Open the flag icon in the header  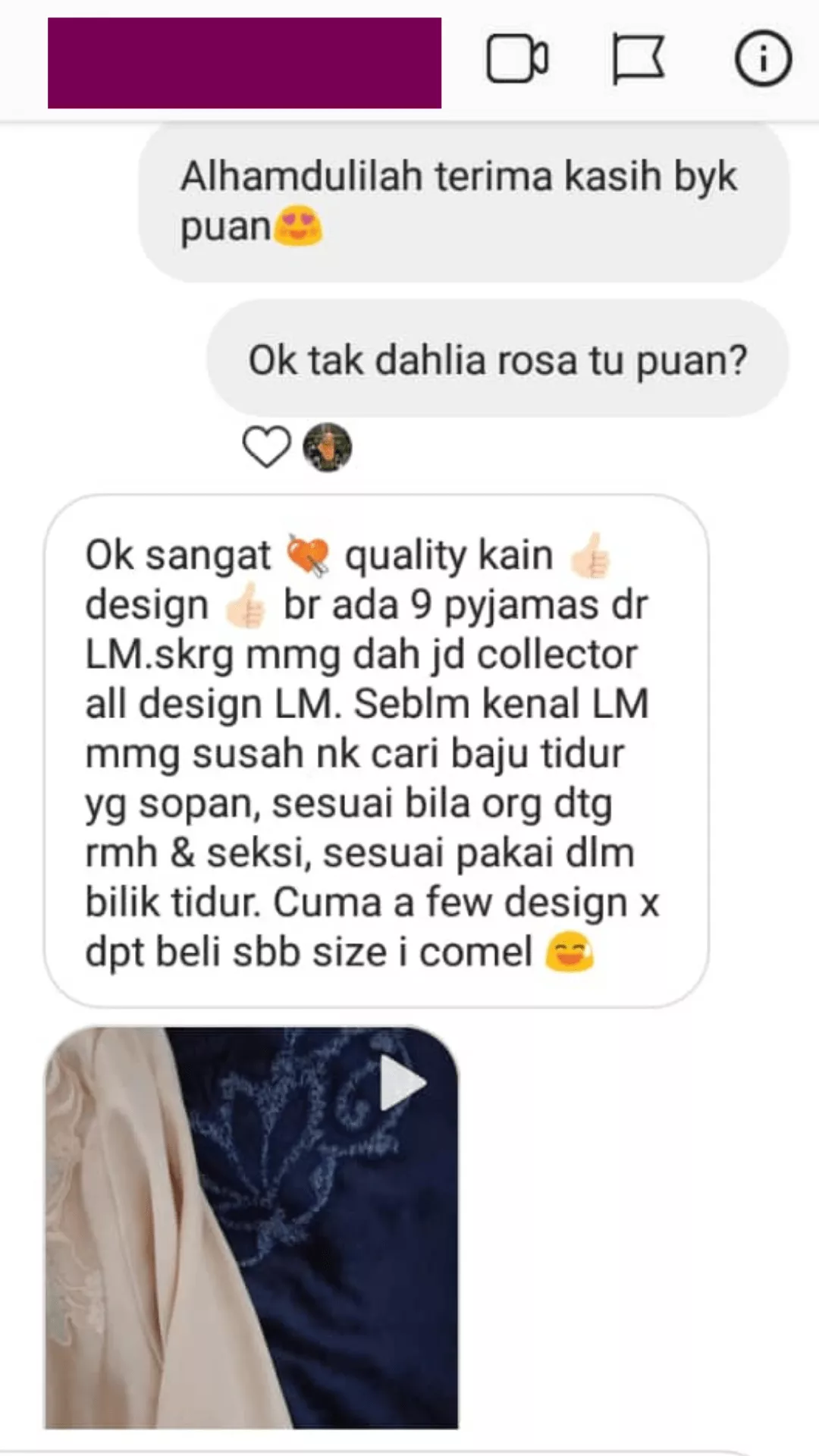tap(639, 59)
